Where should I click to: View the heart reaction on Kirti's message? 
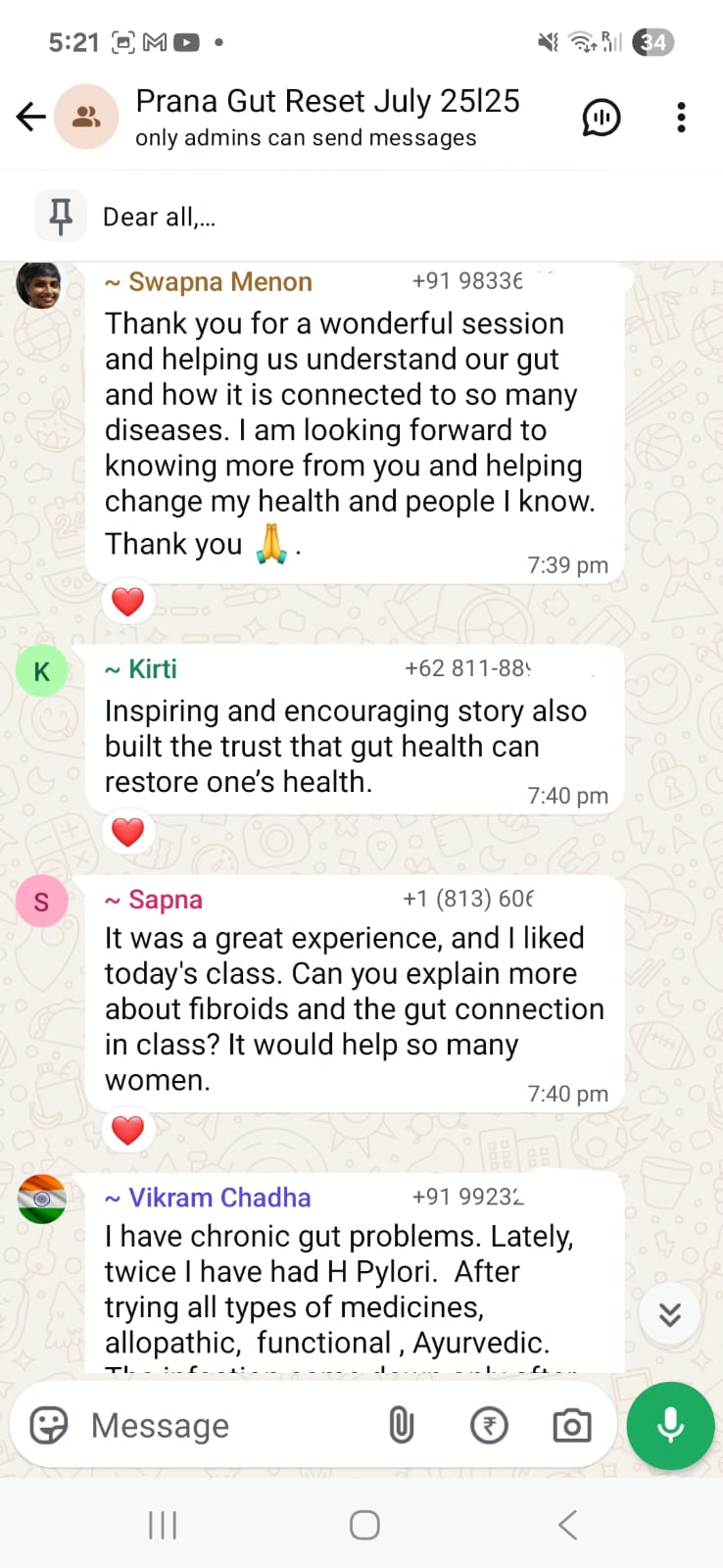pyautogui.click(x=128, y=832)
